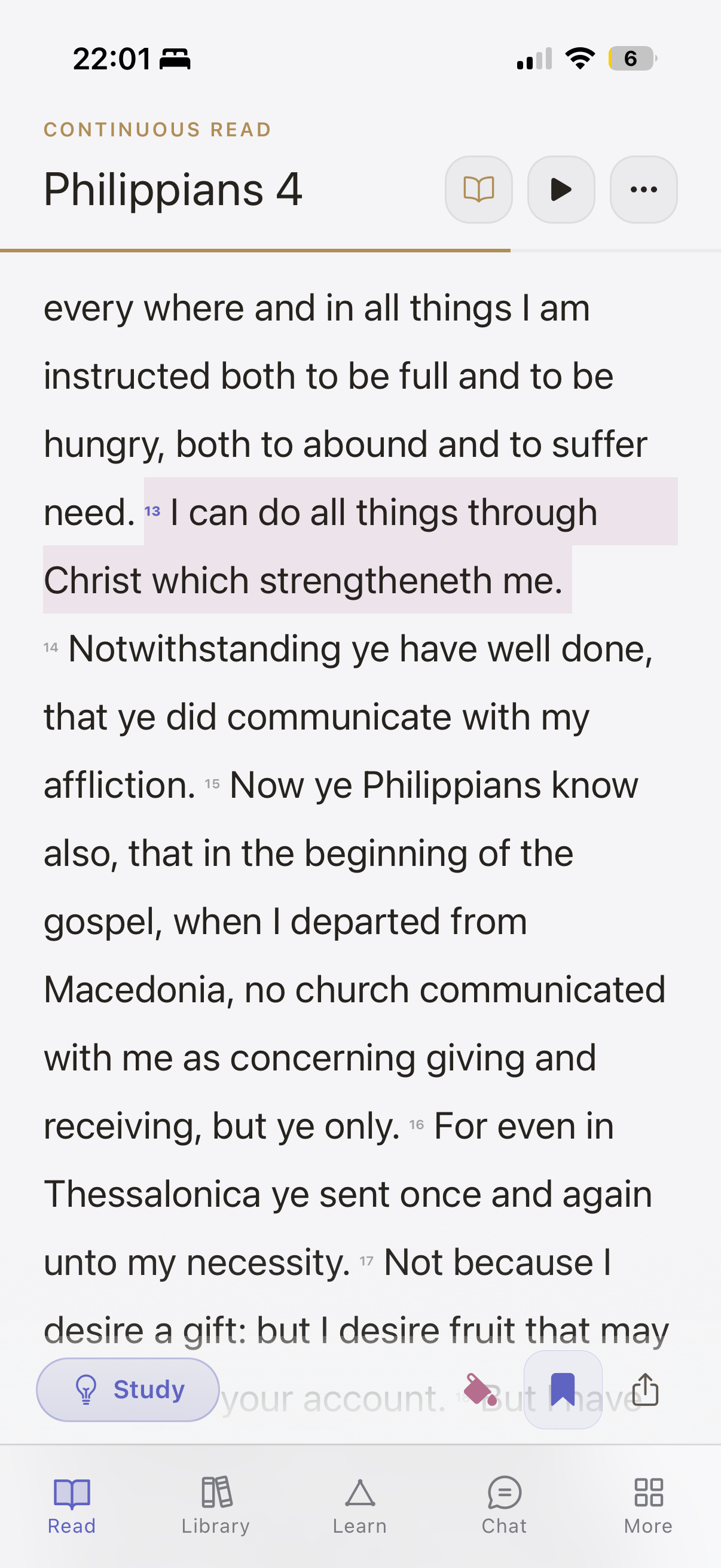Open the Continuous Read plan header
The height and width of the screenshot is (1568, 721).
pos(157,129)
